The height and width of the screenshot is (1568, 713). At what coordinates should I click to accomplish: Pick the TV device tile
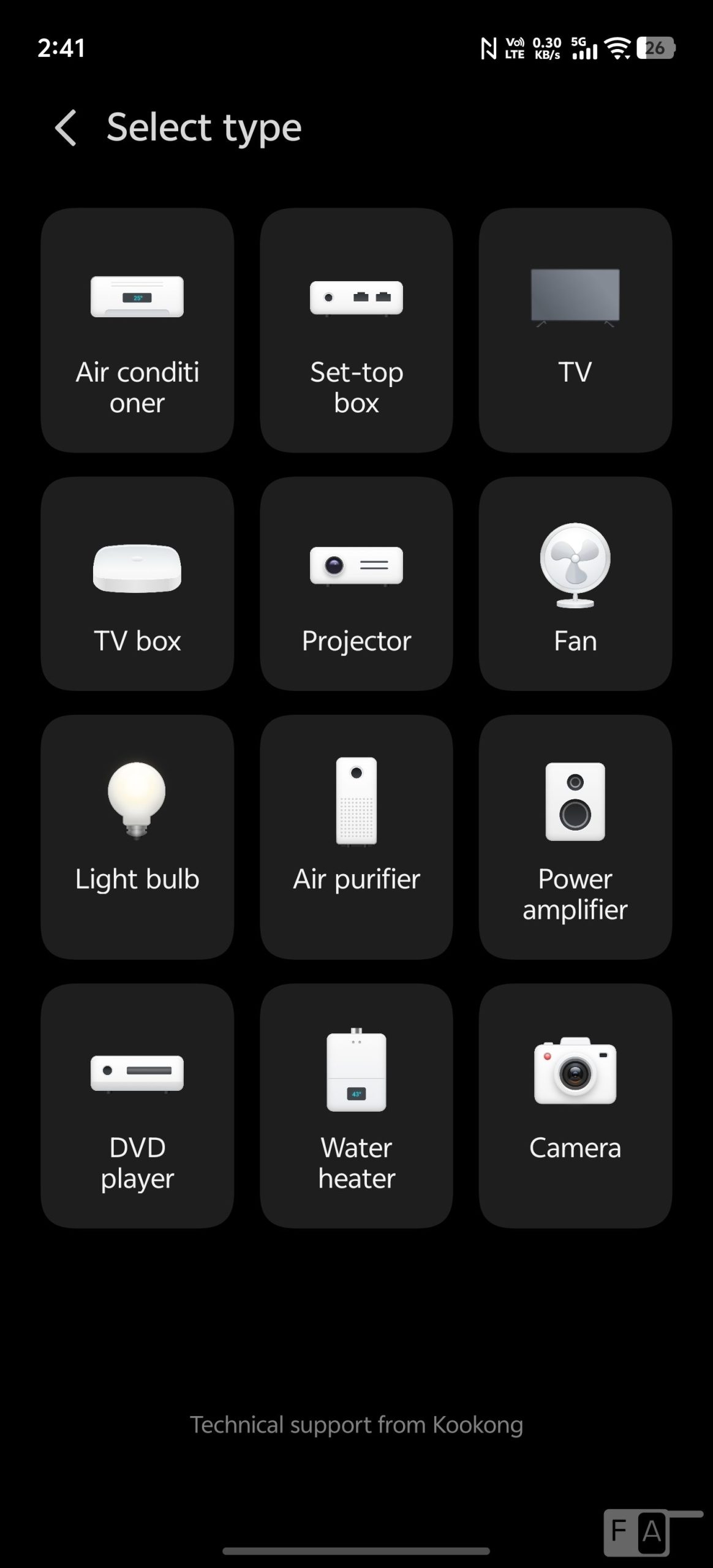pyautogui.click(x=575, y=331)
